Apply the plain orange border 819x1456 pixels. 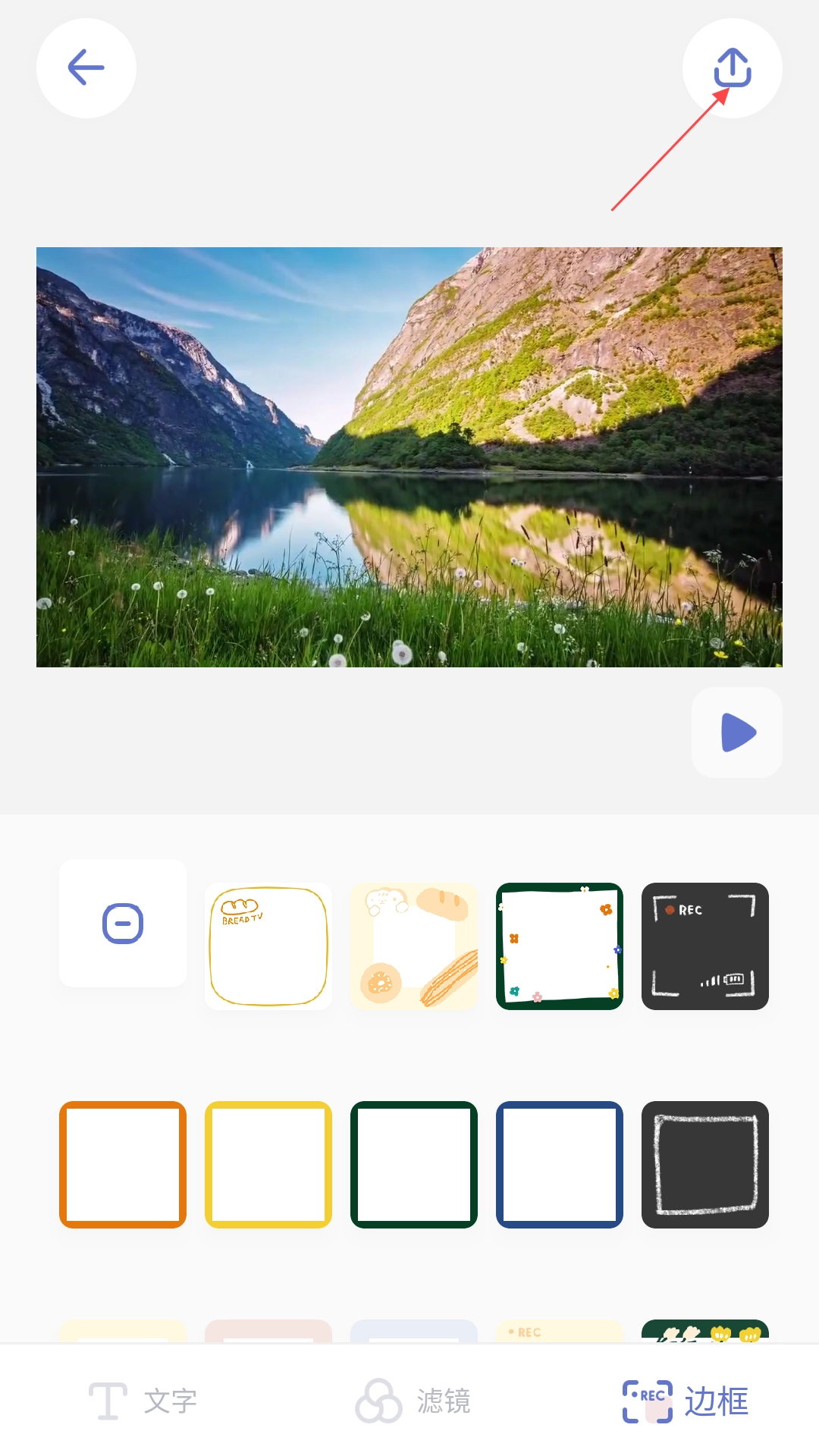pyautogui.click(x=123, y=1164)
